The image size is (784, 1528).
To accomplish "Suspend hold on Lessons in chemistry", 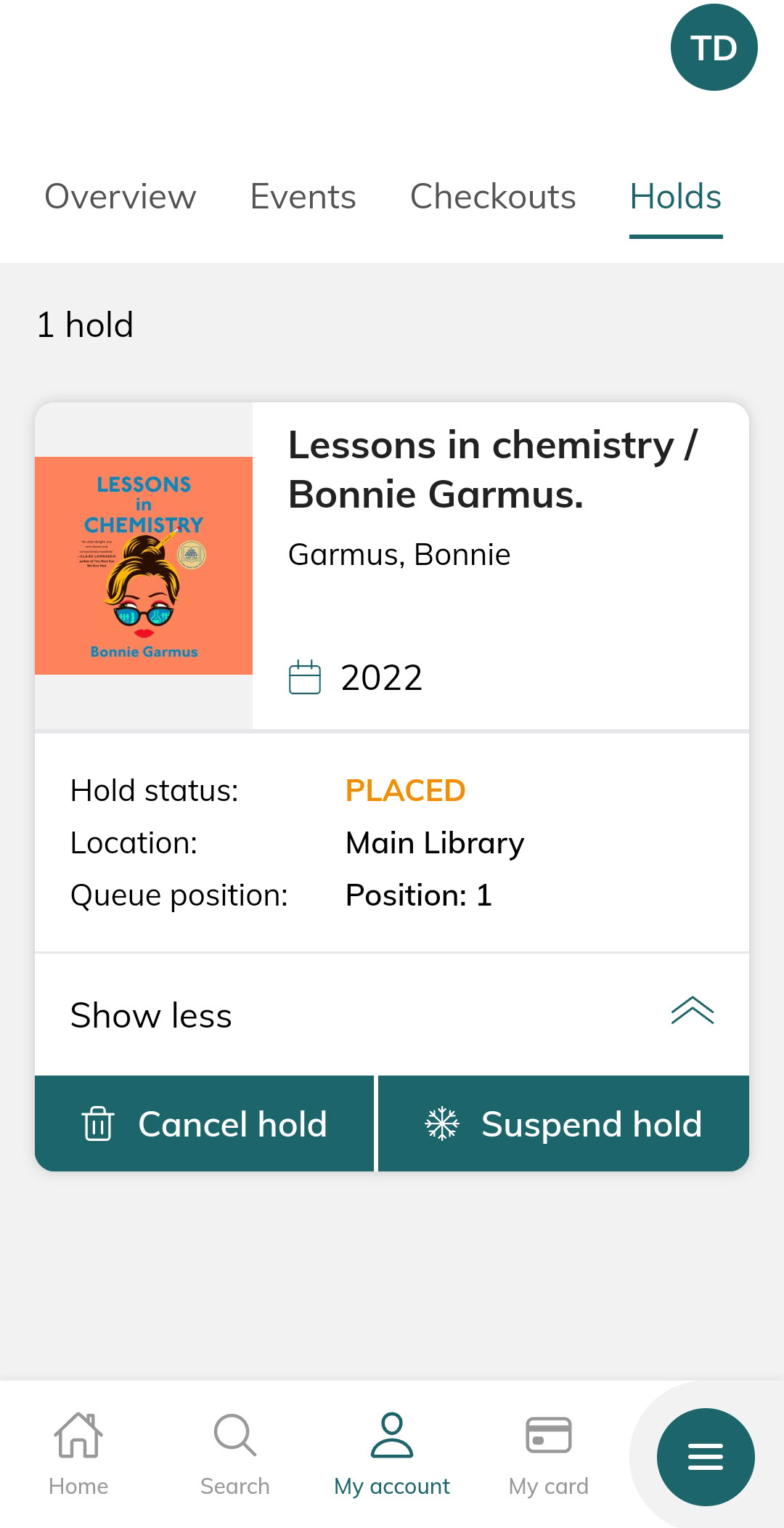I will click(x=564, y=1123).
